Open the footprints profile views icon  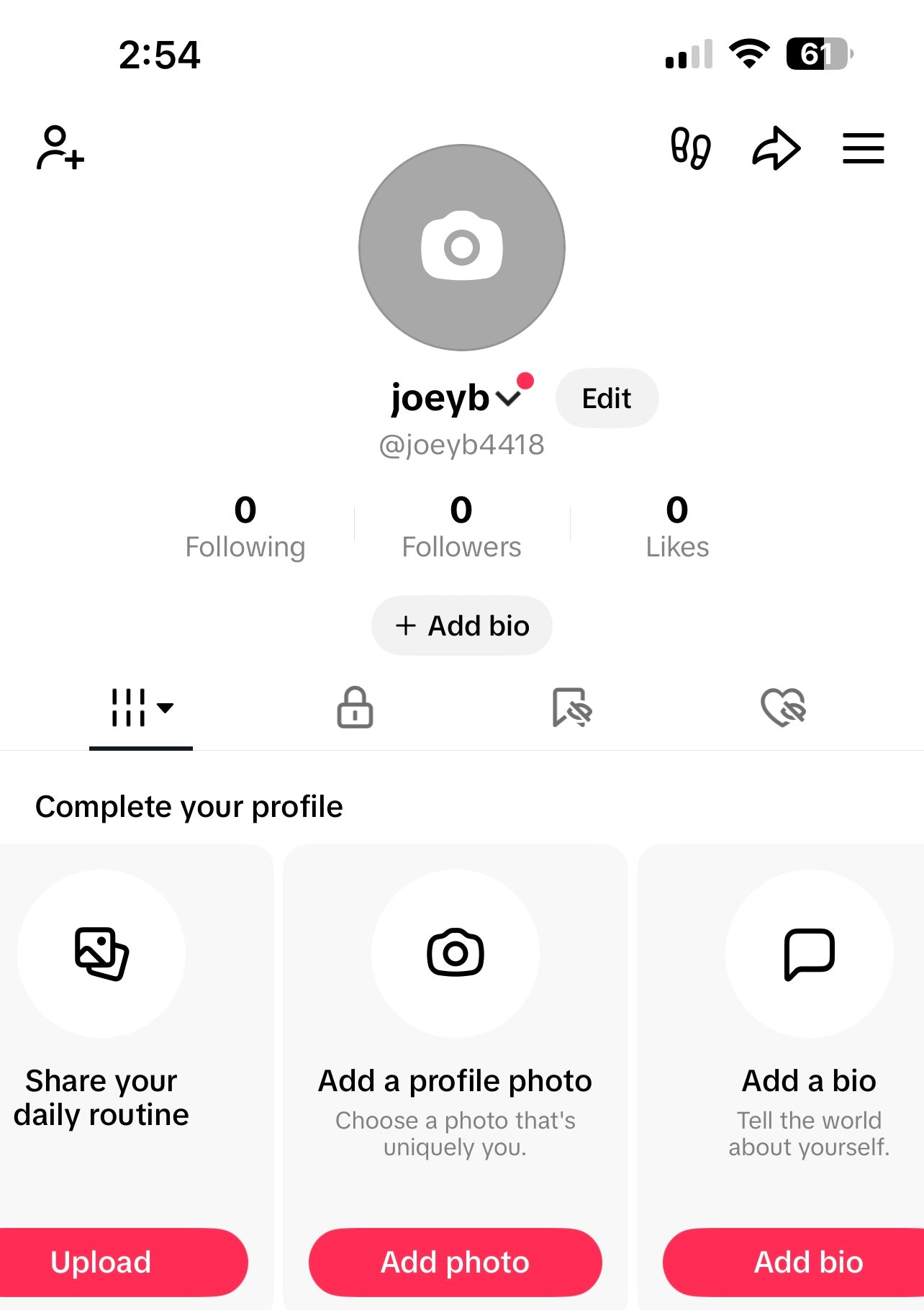[691, 148]
